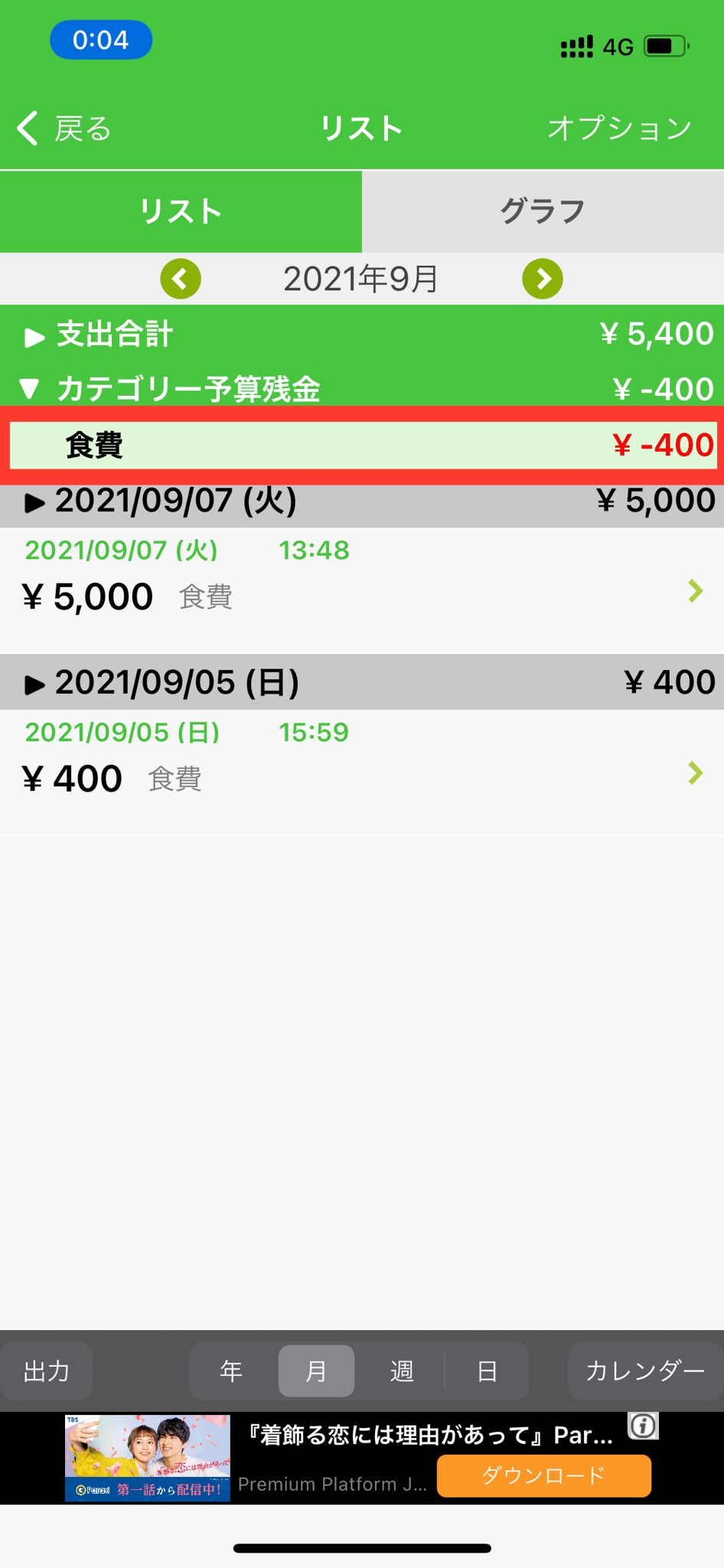Go back with the 戻る button

tap(65, 129)
